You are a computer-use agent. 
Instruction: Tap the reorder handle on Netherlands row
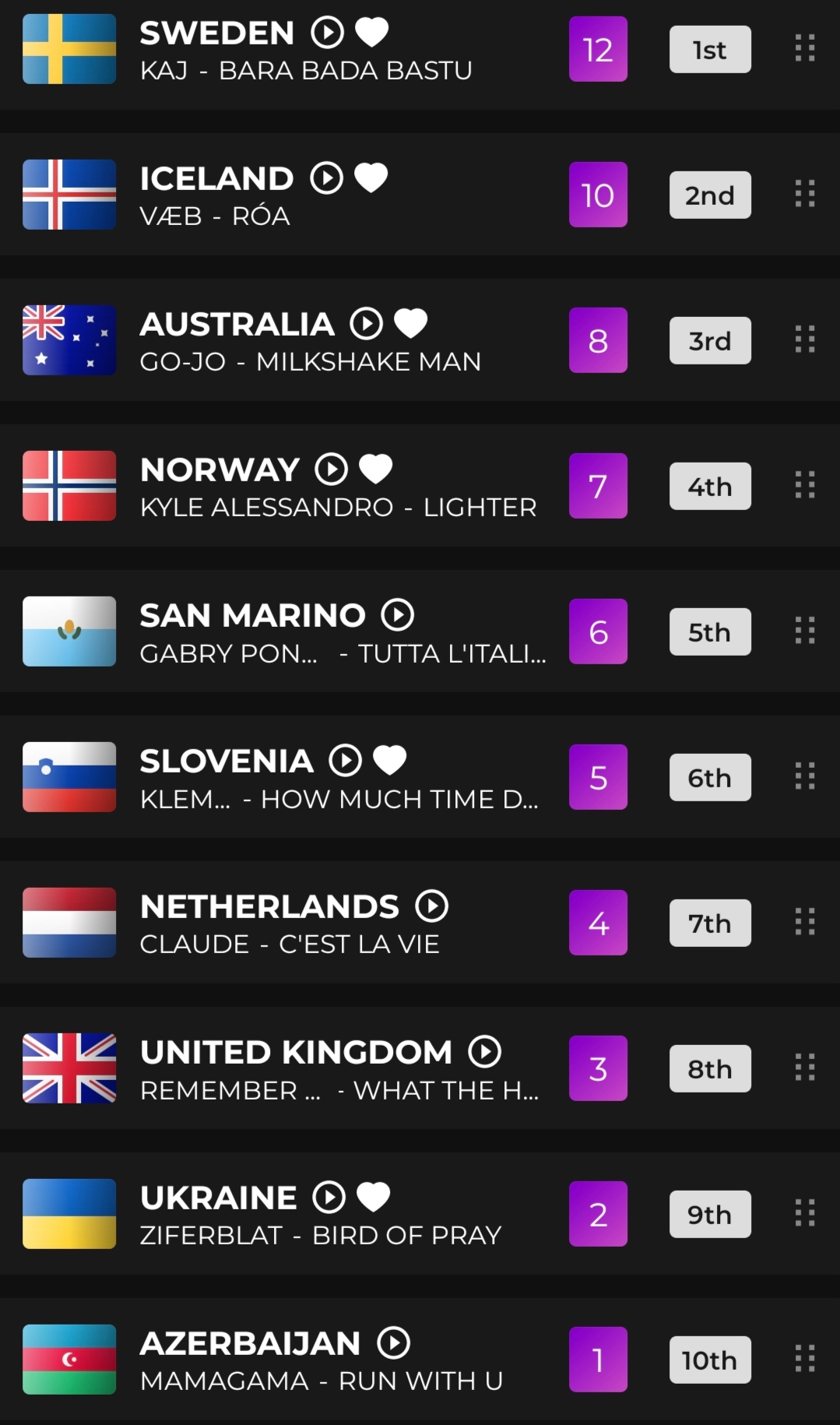(805, 922)
